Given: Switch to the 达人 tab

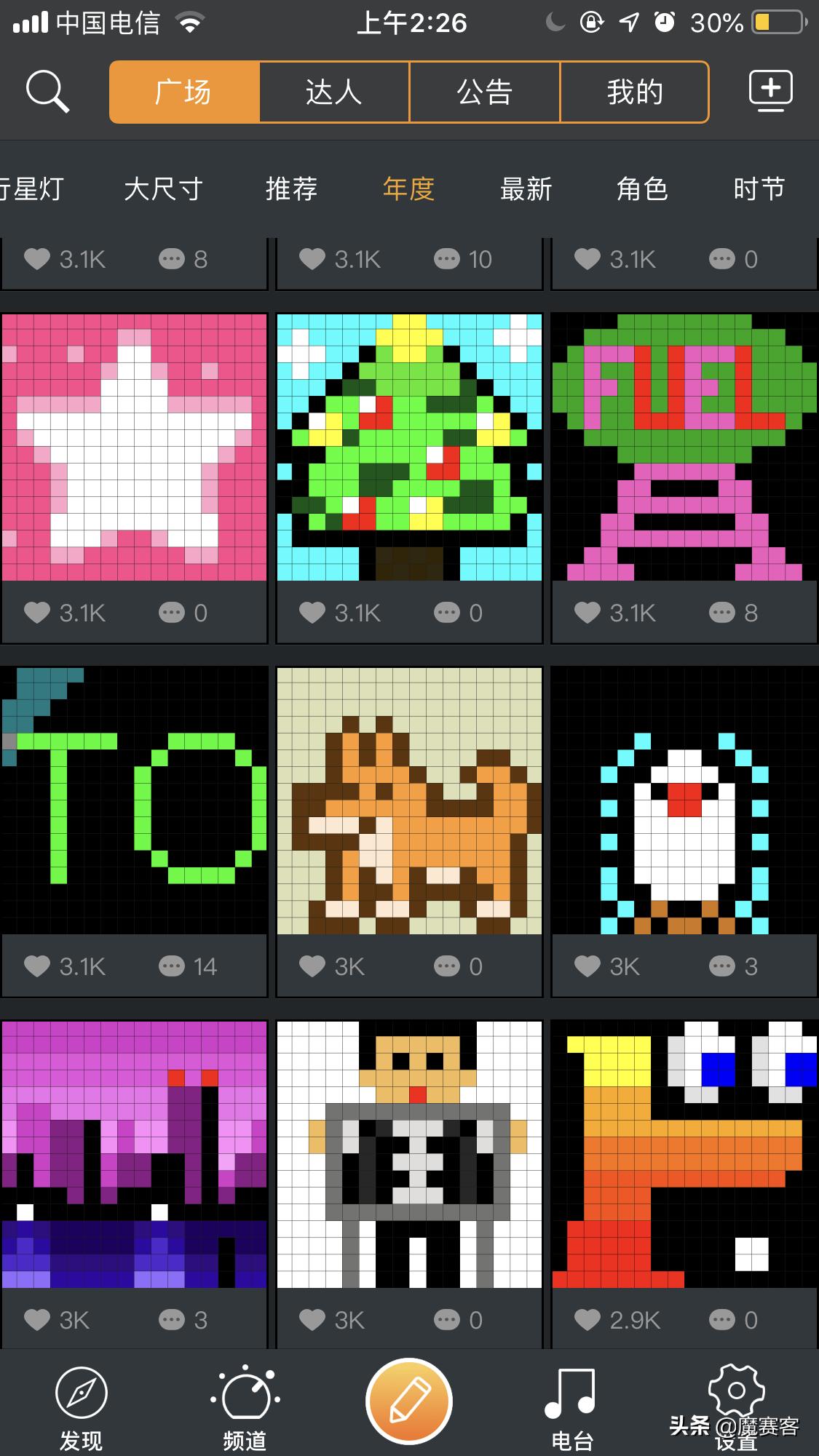Looking at the screenshot, I should point(334,92).
